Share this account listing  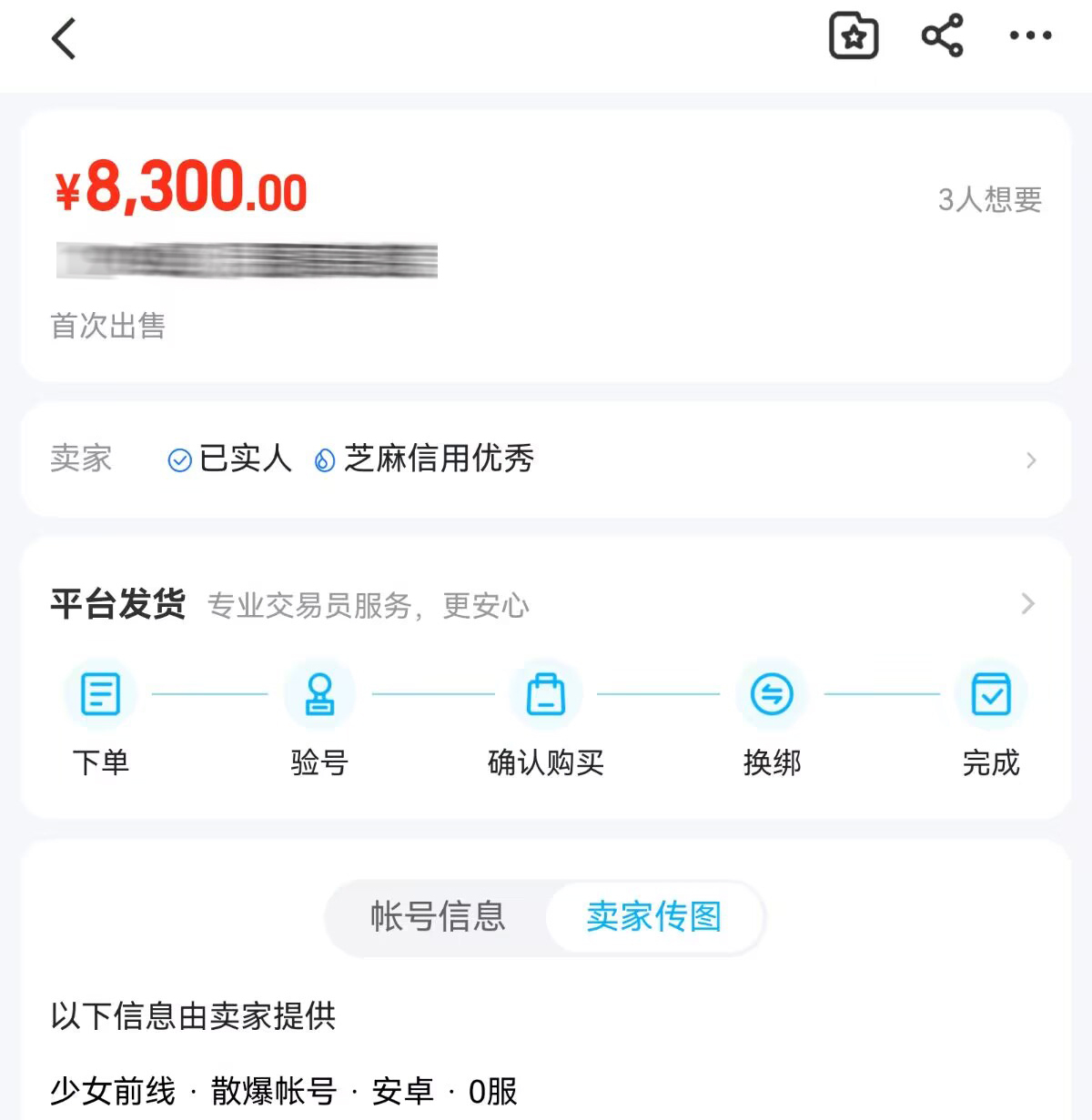coord(942,36)
